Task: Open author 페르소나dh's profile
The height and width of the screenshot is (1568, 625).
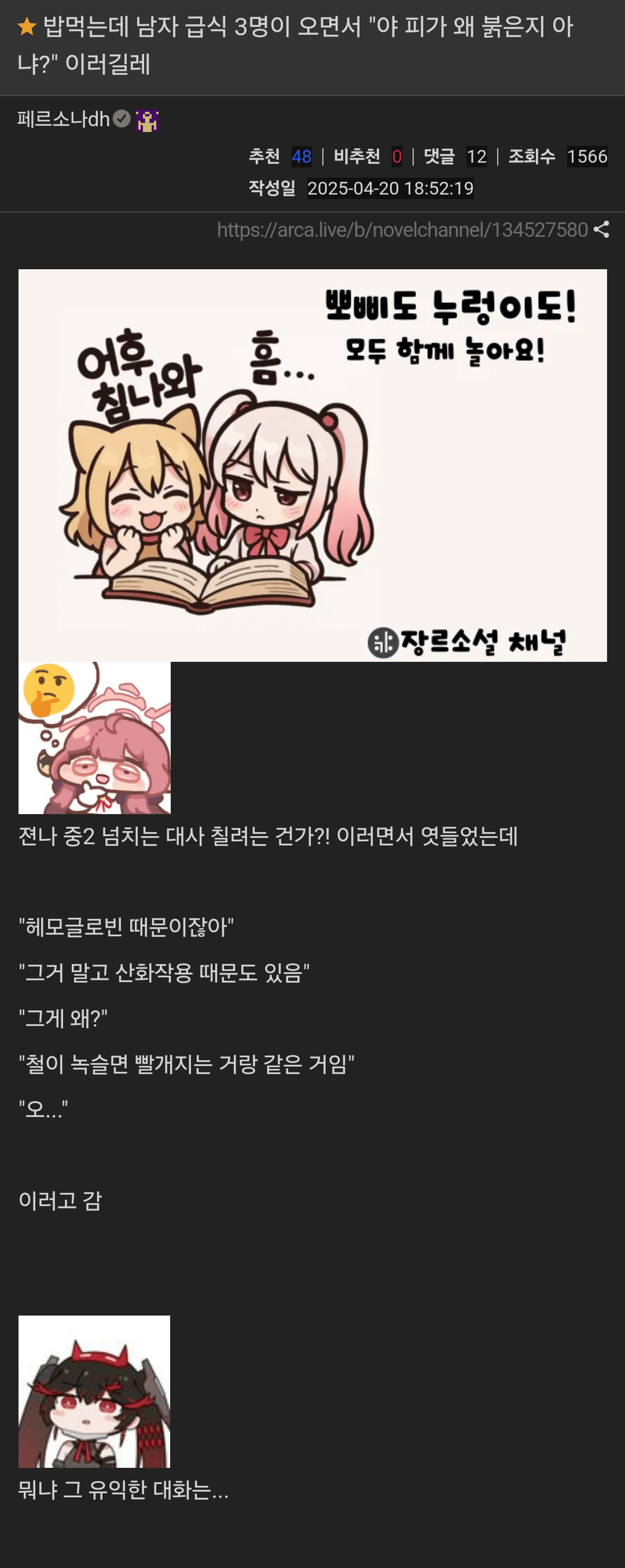Action: [x=63, y=119]
